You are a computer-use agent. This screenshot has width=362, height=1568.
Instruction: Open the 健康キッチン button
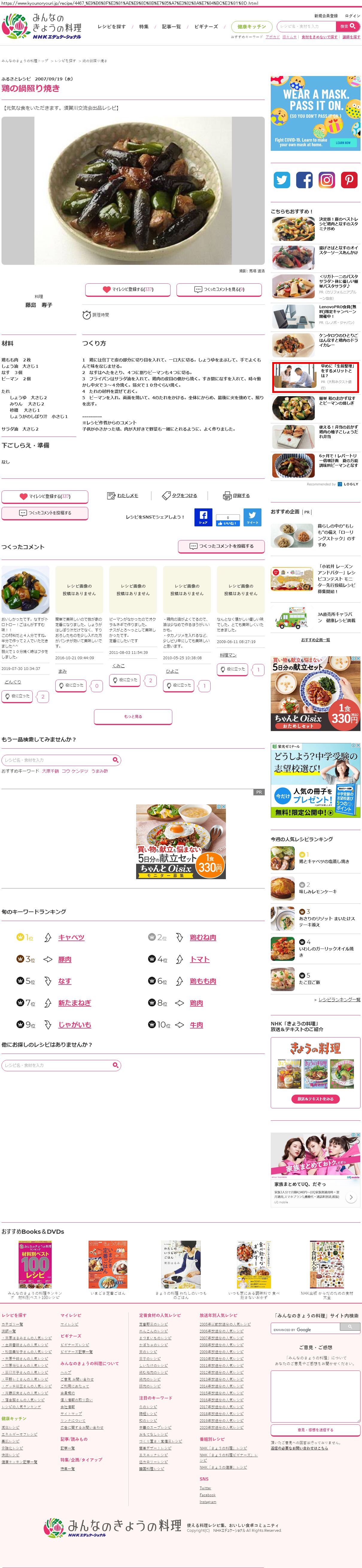pos(251,27)
